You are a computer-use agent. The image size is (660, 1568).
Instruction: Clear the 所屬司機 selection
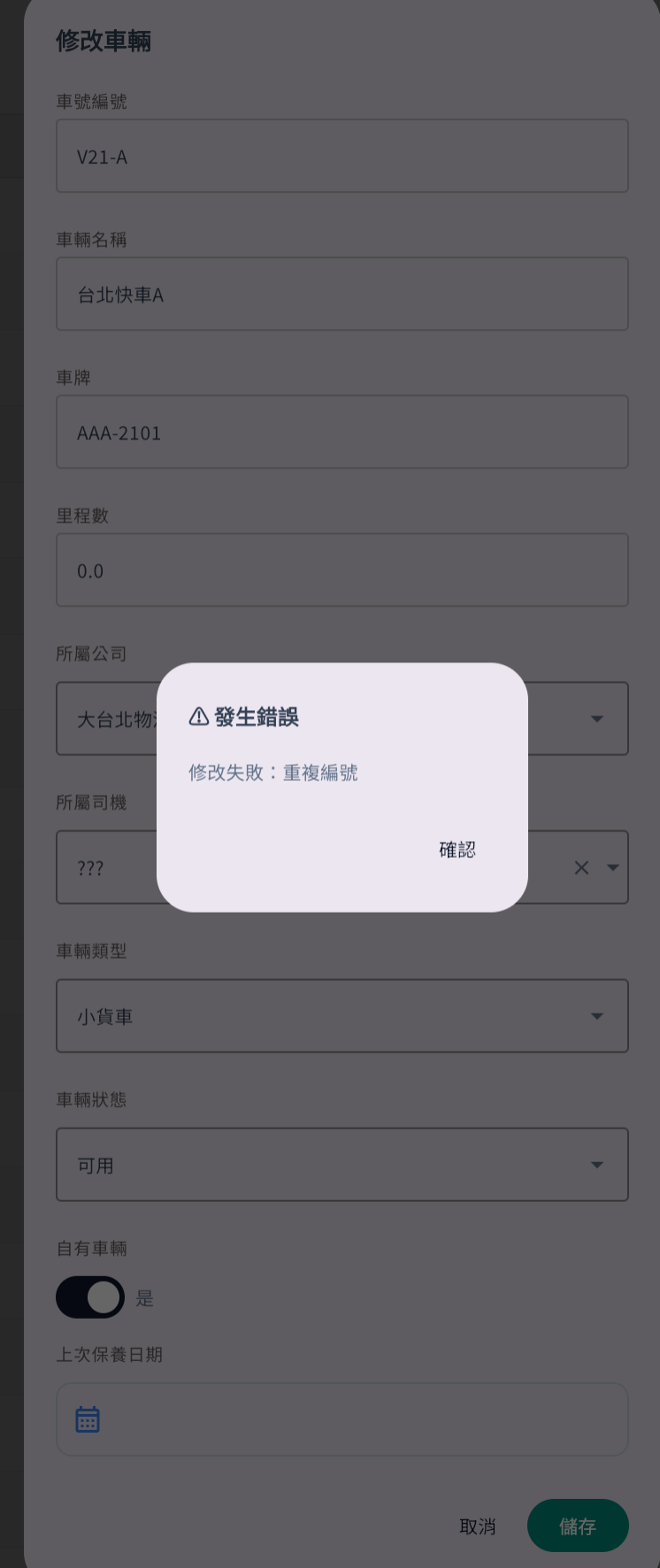click(581, 868)
